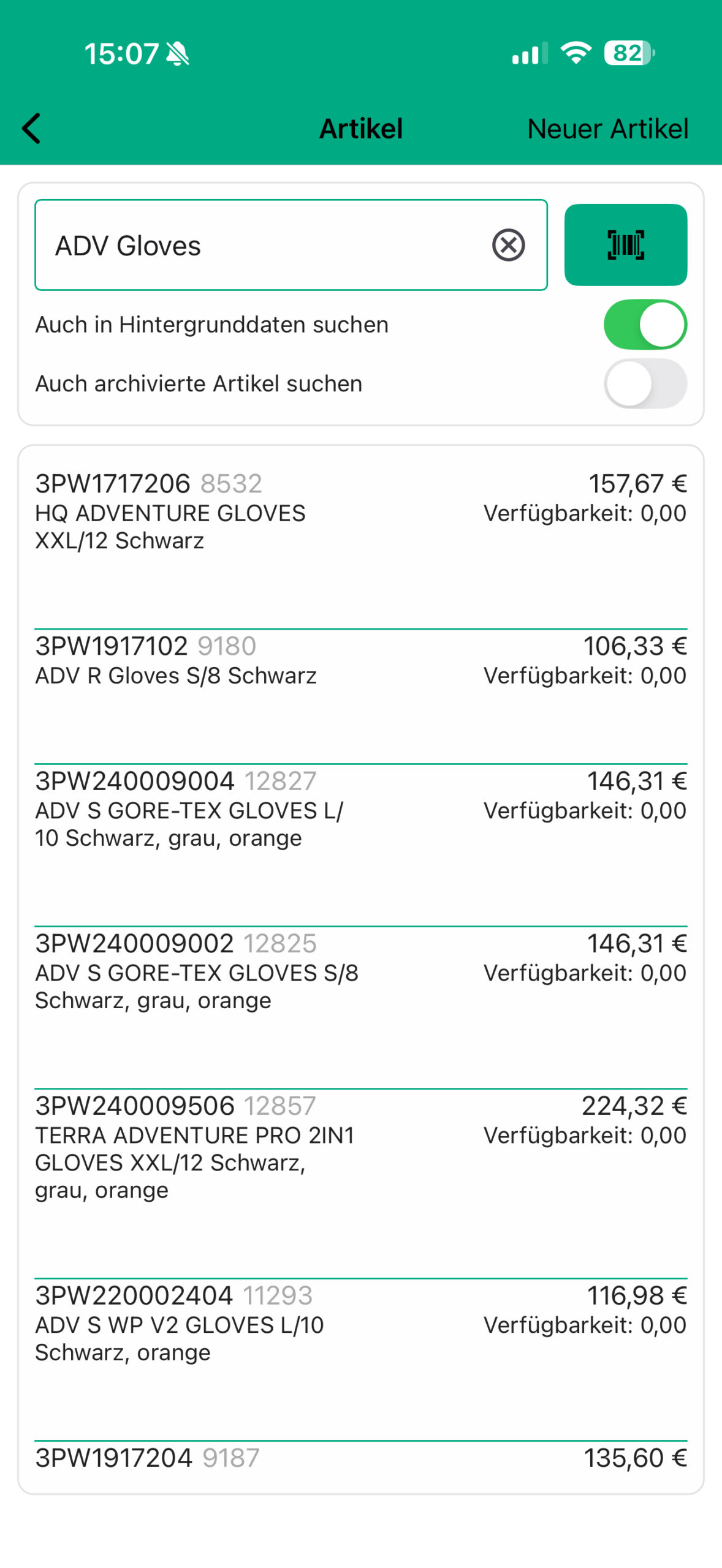Tap Neuer Artikel to create an article

click(x=607, y=129)
